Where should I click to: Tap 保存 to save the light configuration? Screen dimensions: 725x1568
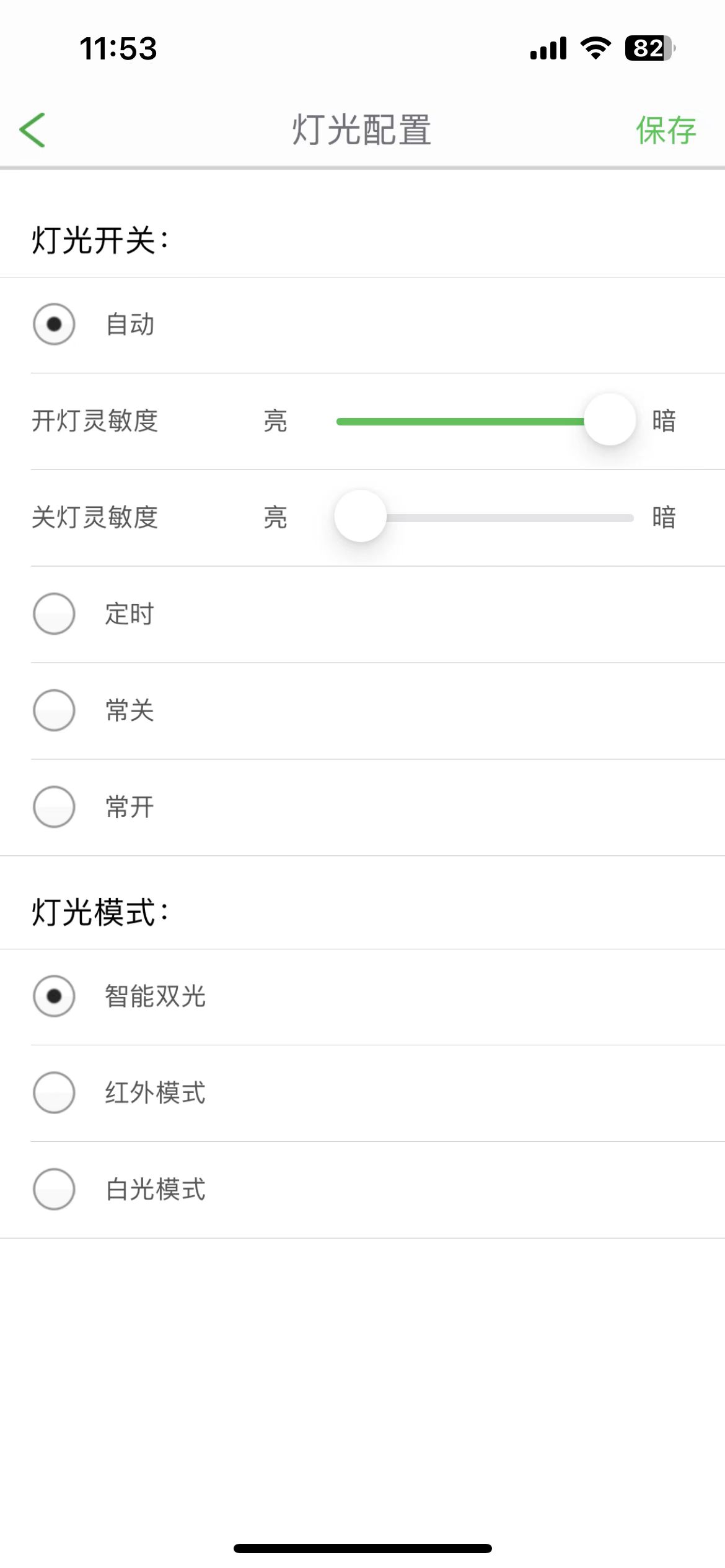pos(666,131)
